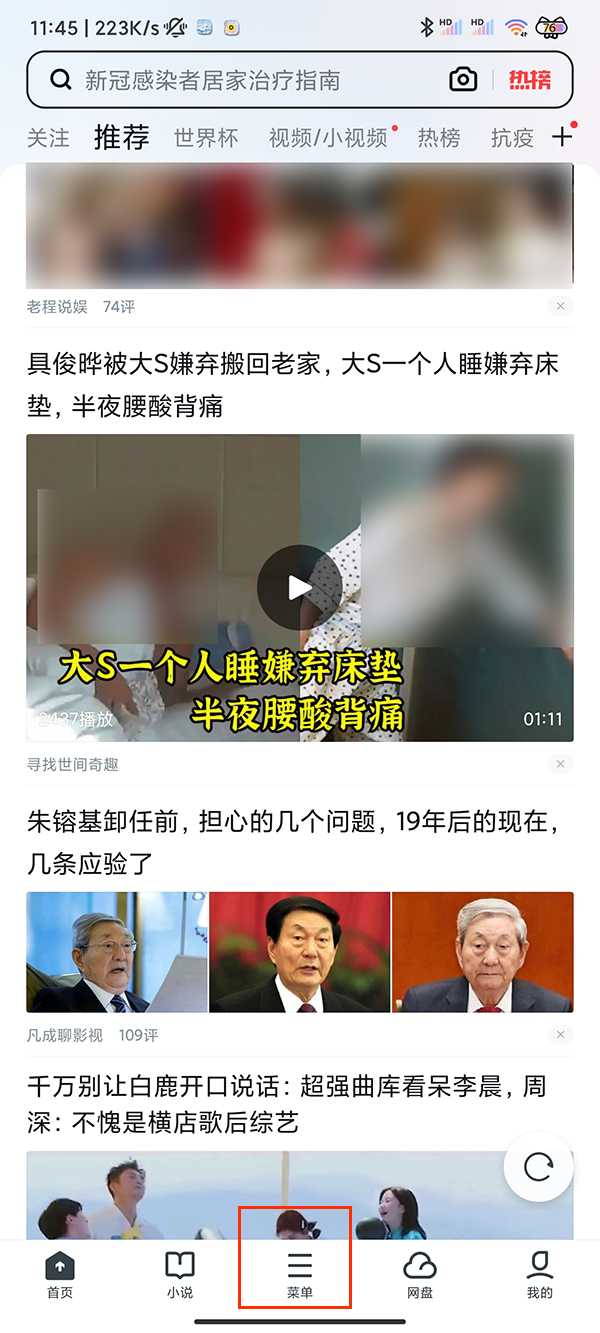
Task: Switch to the 视频/小视频 tab
Action: coord(328,138)
